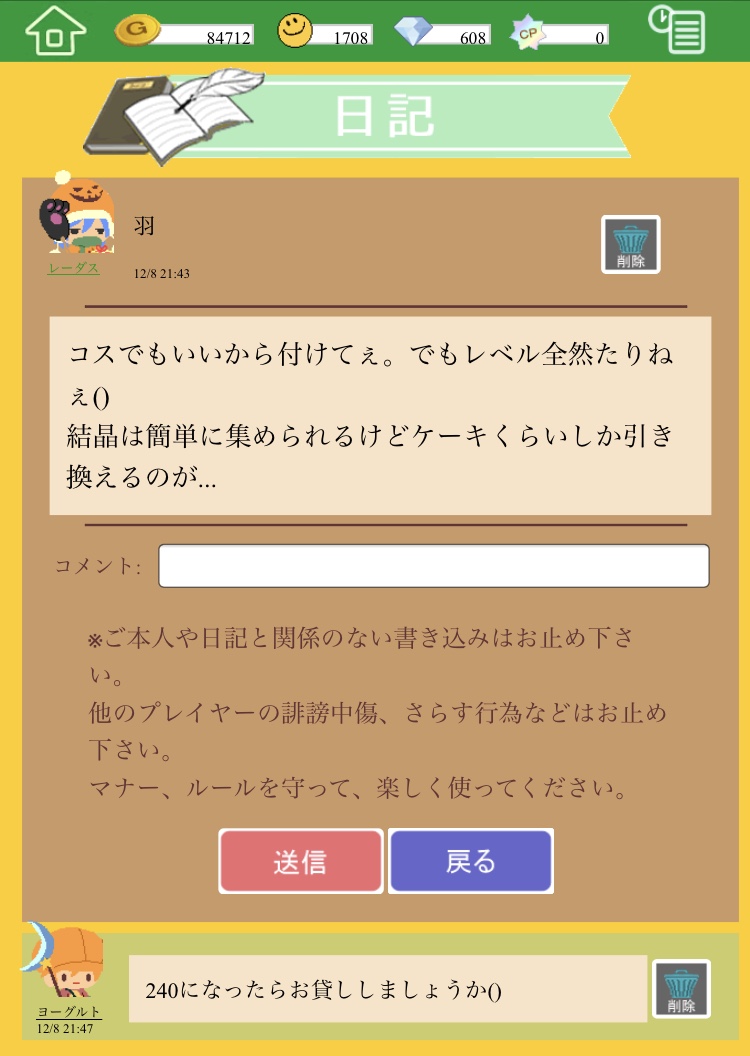Delete the diary entry titled 羽
Viewport: 750px width, 1056px height.
point(630,244)
